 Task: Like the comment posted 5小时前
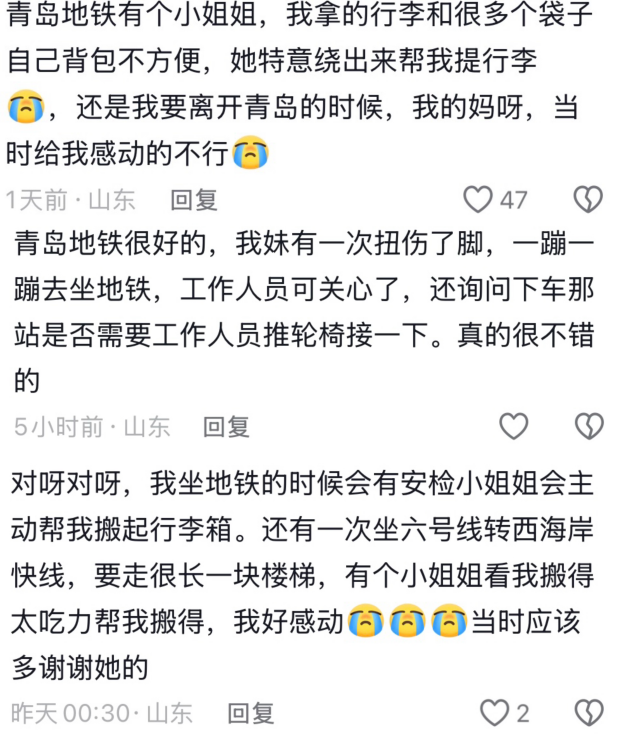tap(514, 425)
